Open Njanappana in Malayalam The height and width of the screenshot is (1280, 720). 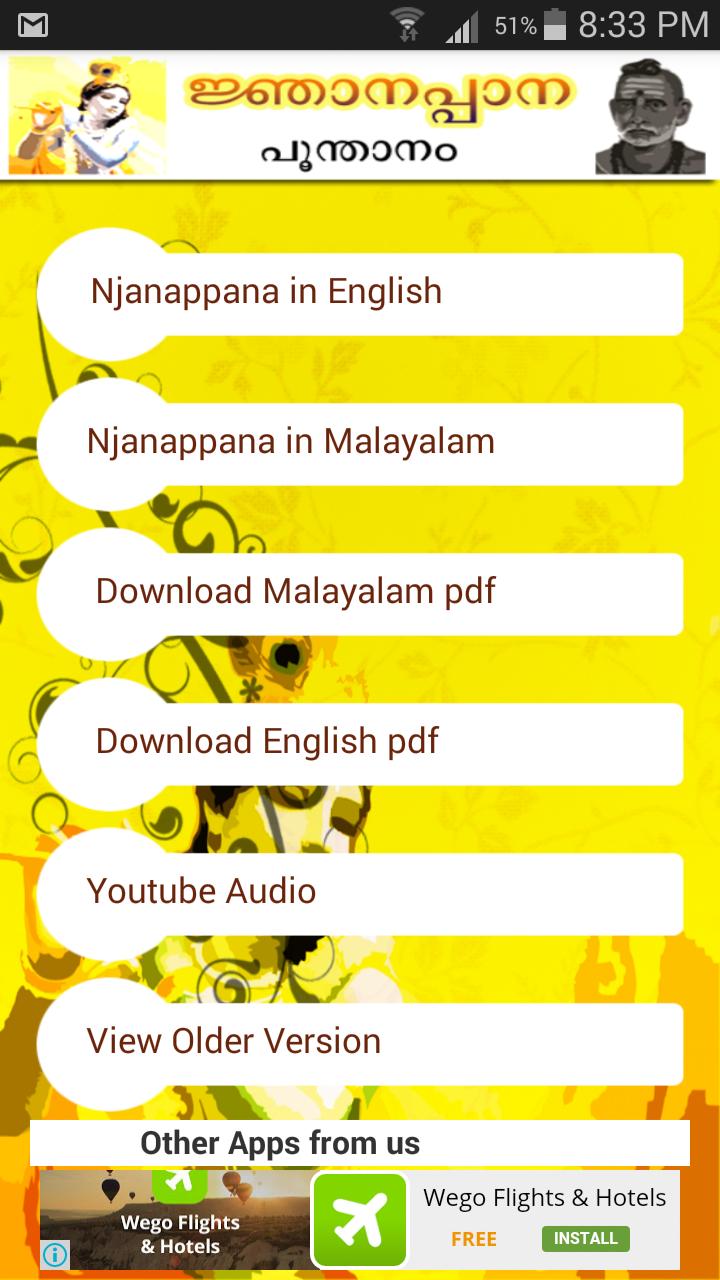[360, 441]
